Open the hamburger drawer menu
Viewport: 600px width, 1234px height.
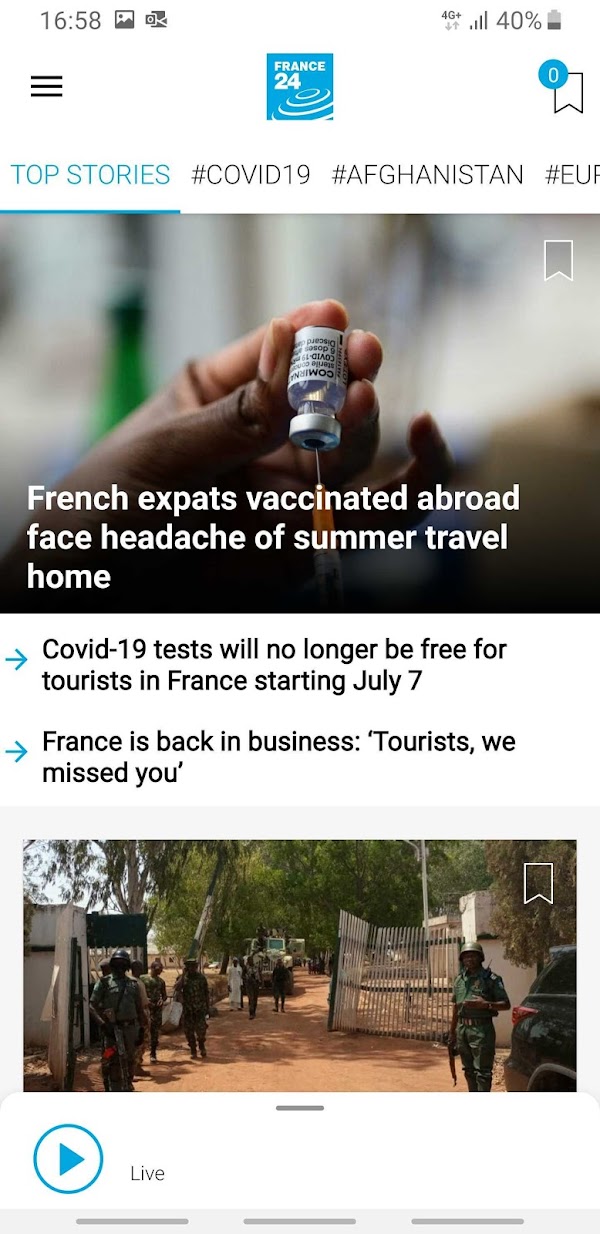(x=46, y=87)
